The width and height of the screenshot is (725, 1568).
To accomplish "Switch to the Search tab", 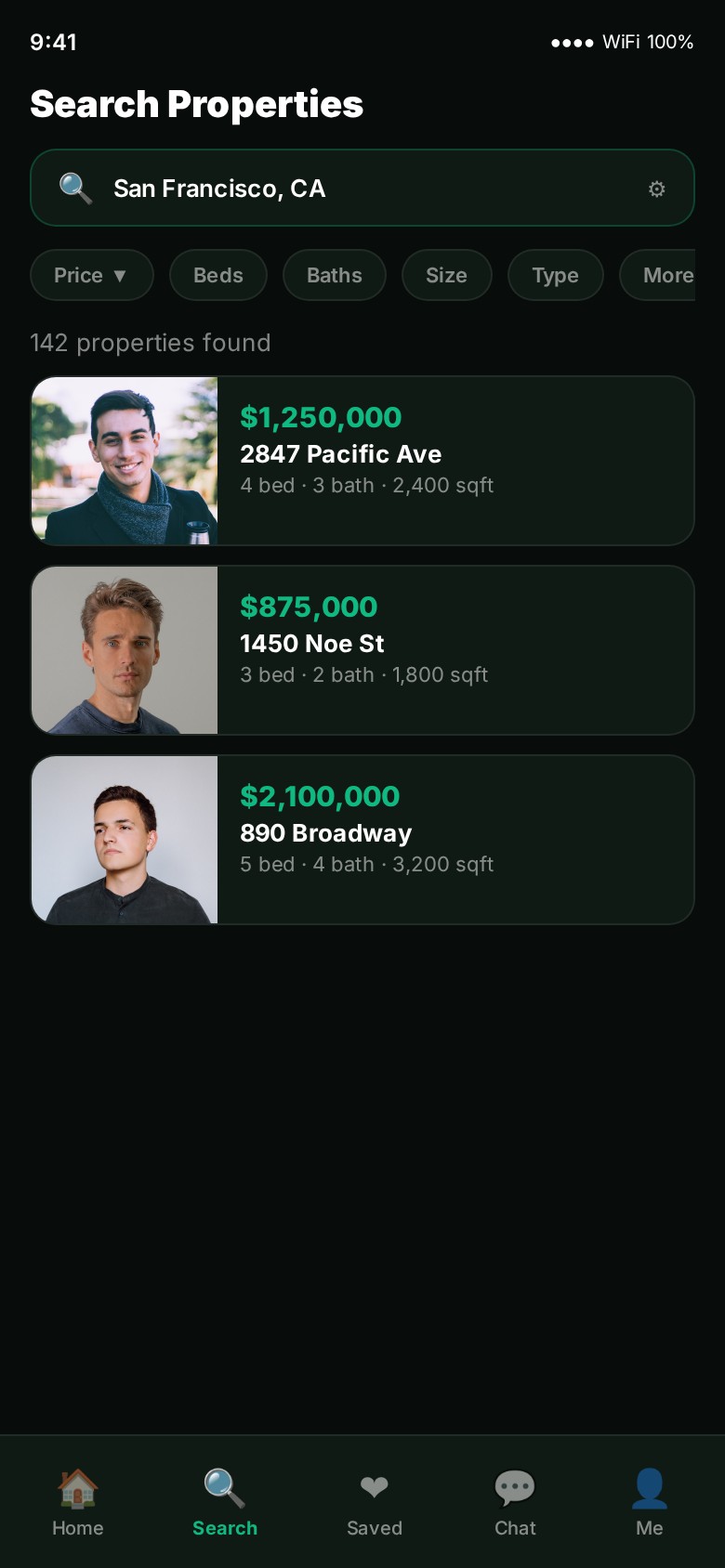I will click(x=225, y=1502).
